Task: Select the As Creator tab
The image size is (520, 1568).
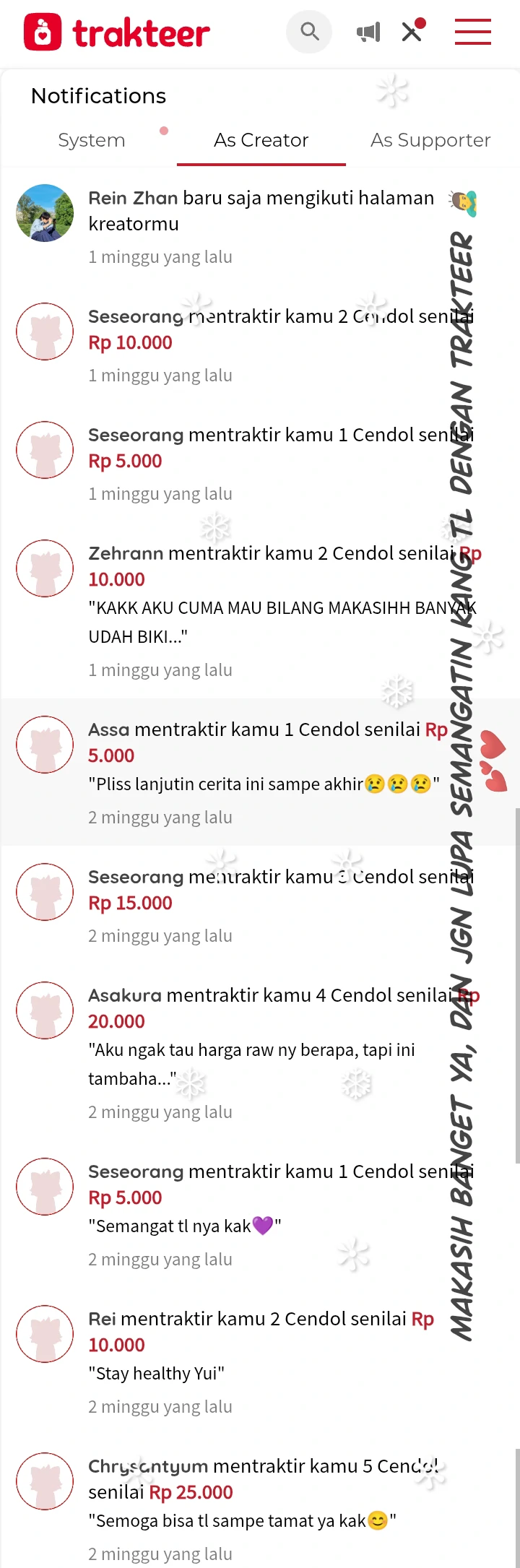Action: pos(261,140)
